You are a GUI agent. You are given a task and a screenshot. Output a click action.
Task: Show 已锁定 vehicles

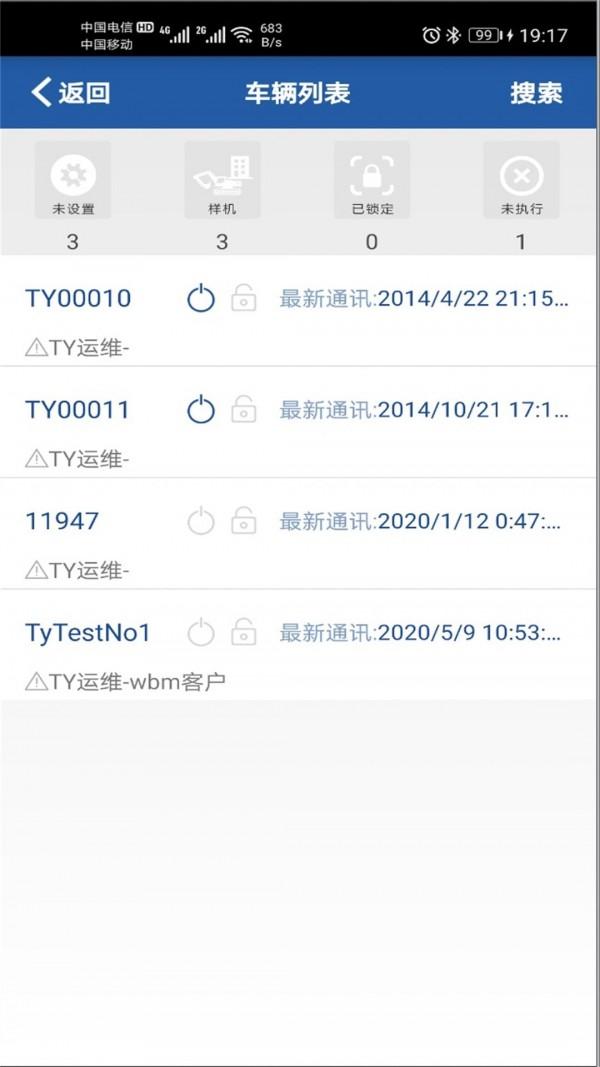pyautogui.click(x=371, y=180)
